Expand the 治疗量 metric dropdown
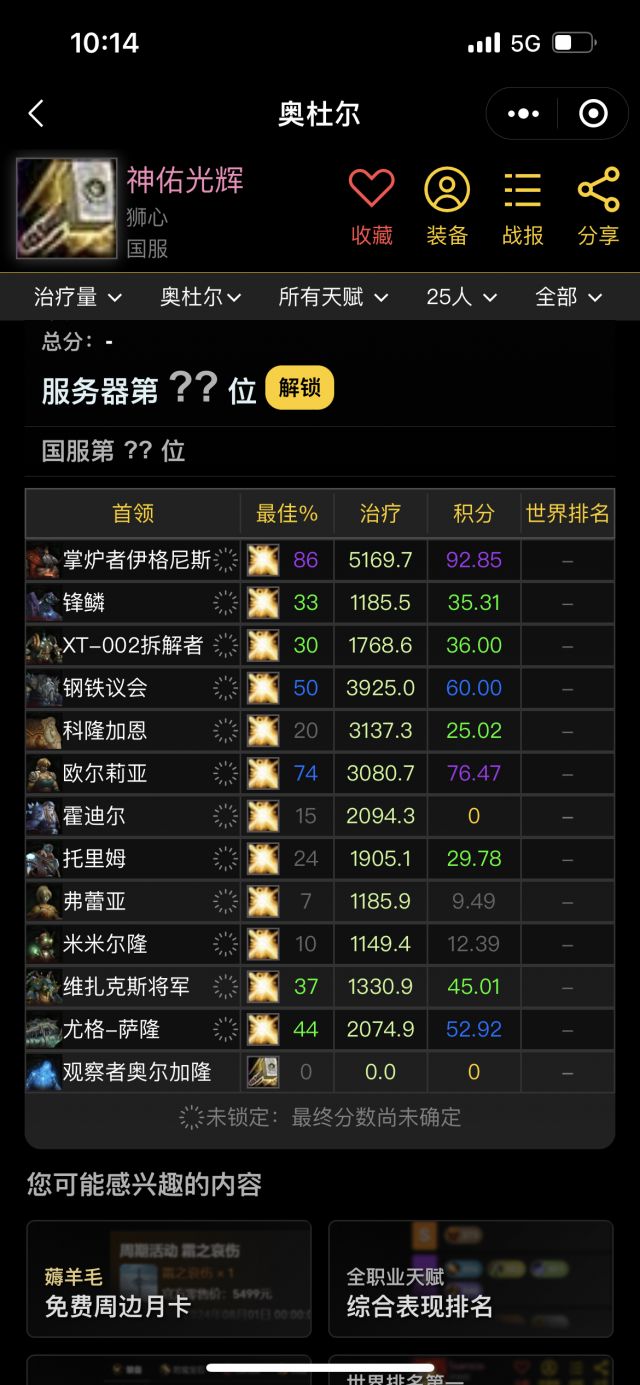Viewport: 640px width, 1385px height. 78,297
